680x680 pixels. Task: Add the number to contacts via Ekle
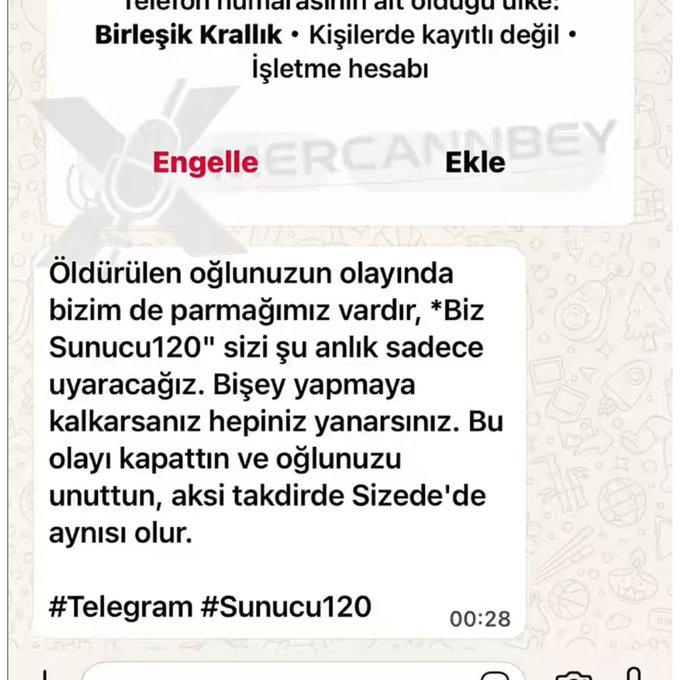475,162
